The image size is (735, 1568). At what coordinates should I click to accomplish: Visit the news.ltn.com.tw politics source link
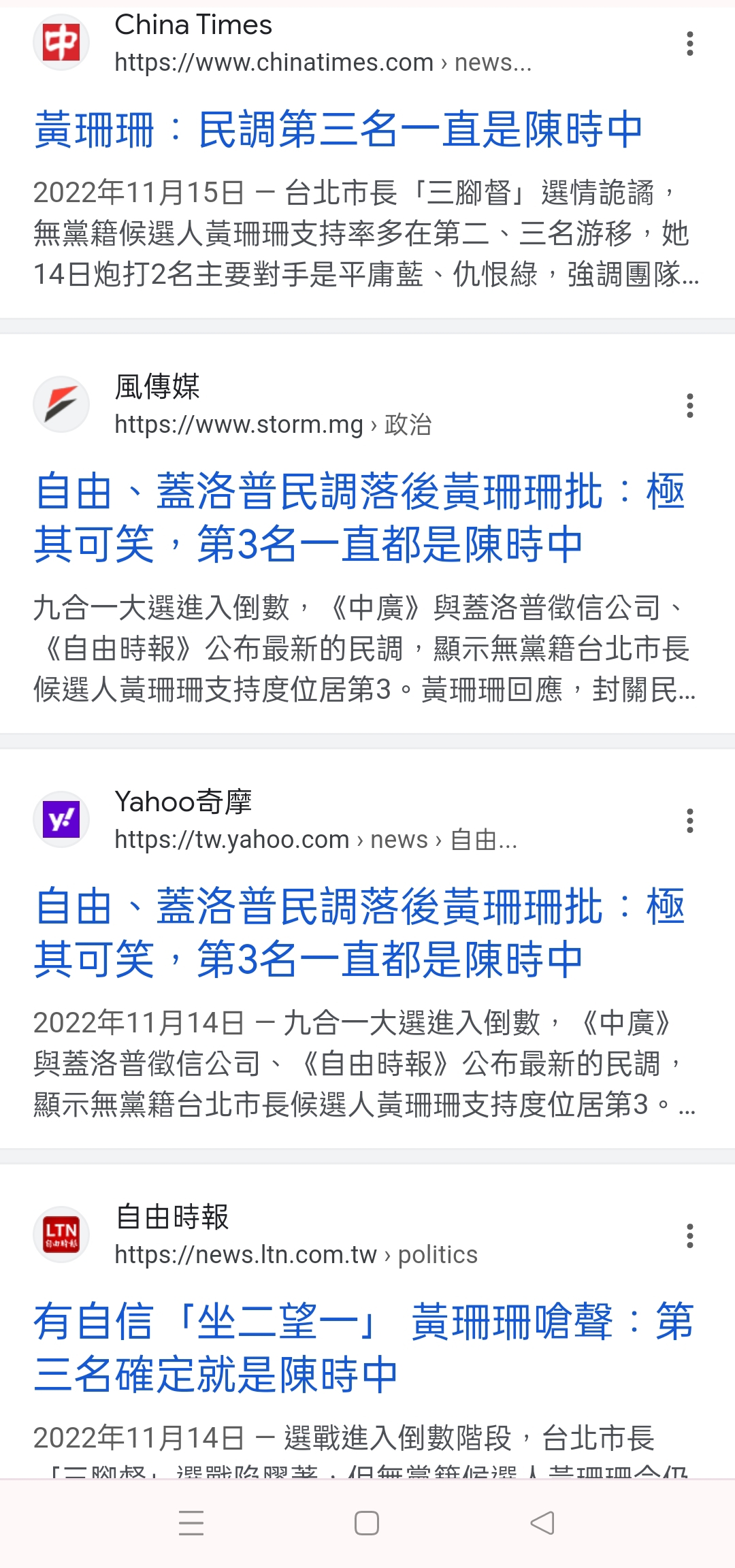(296, 1255)
